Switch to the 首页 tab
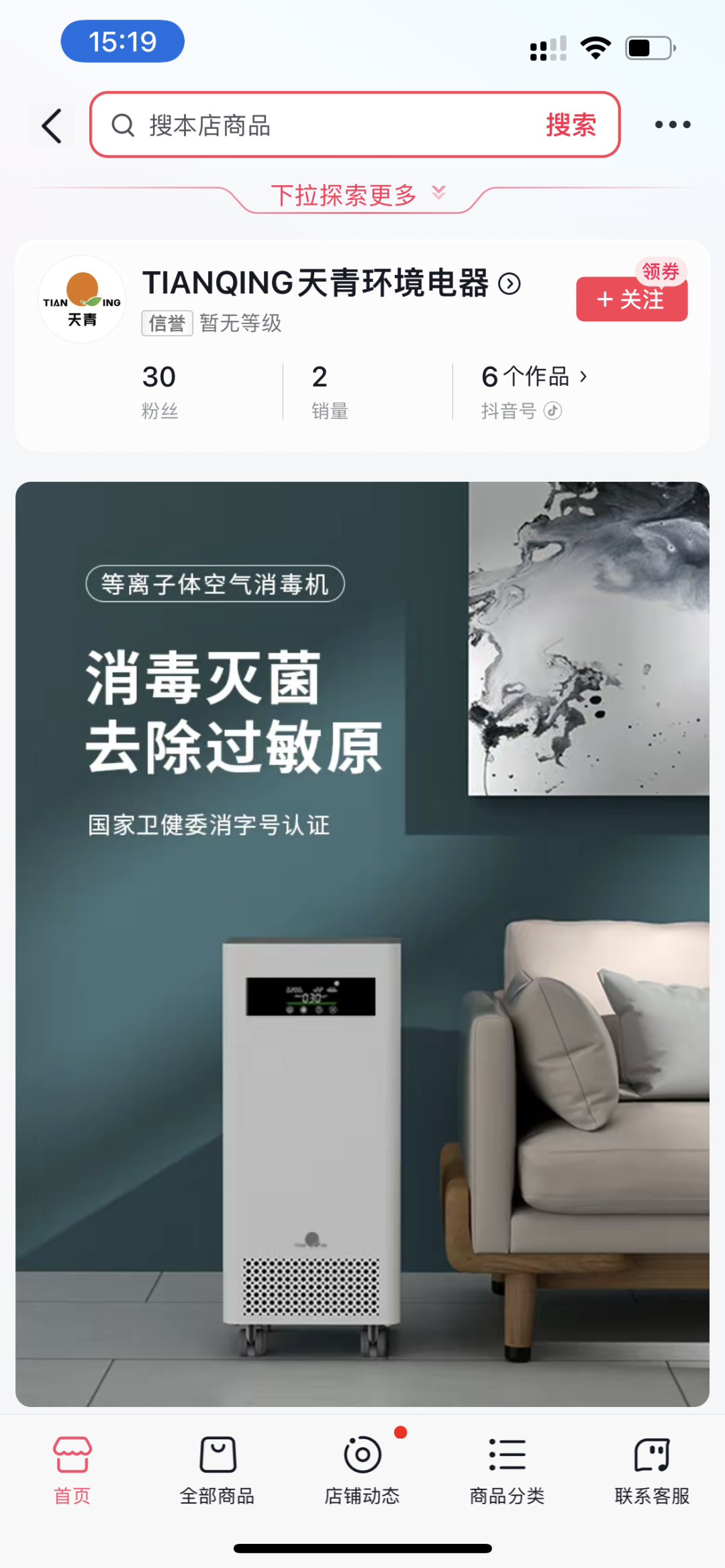The image size is (725, 1568). pyautogui.click(x=72, y=1467)
